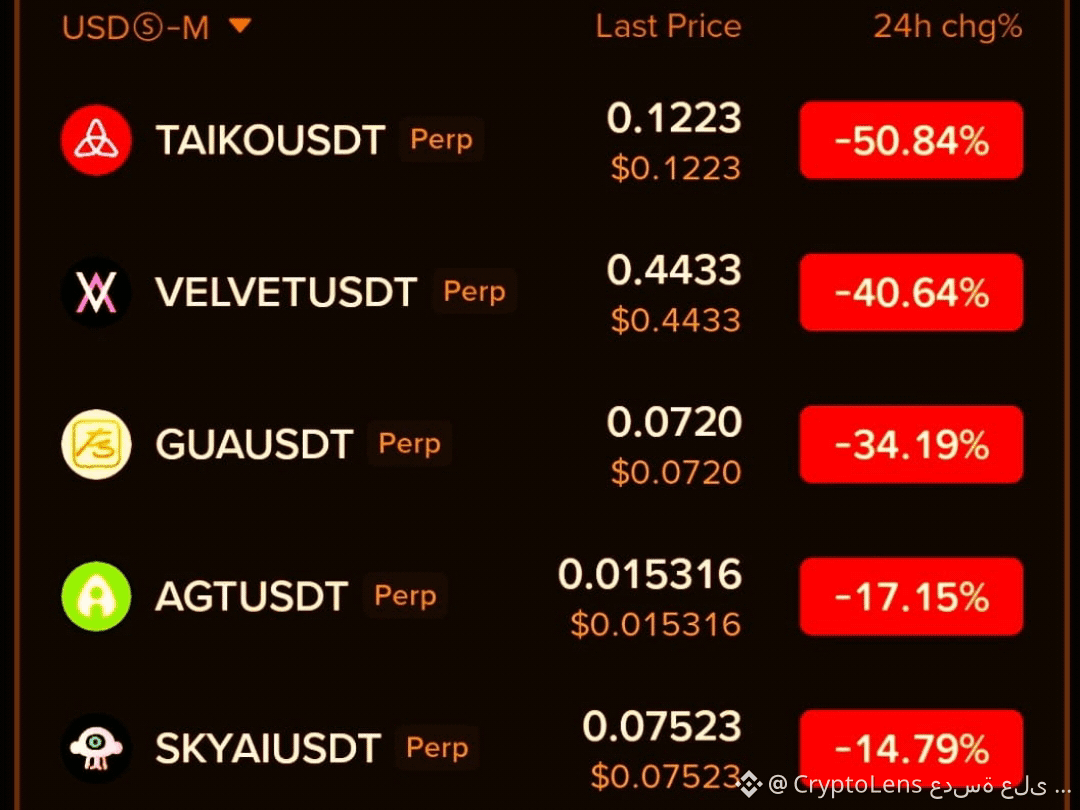The image size is (1080, 810).
Task: Sort list by Last Price
Action: [x=668, y=27]
